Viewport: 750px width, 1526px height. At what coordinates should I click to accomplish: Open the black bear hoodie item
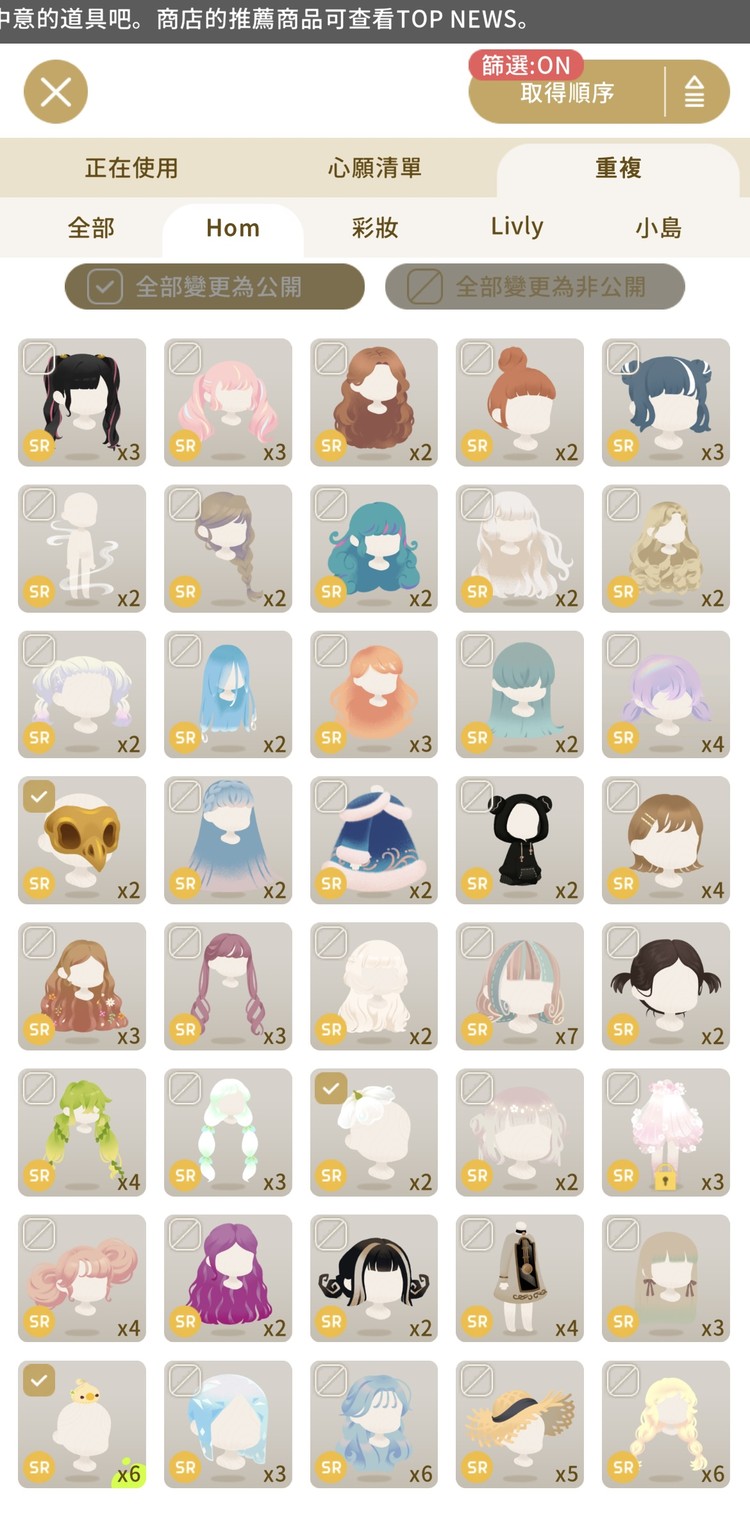(520, 840)
